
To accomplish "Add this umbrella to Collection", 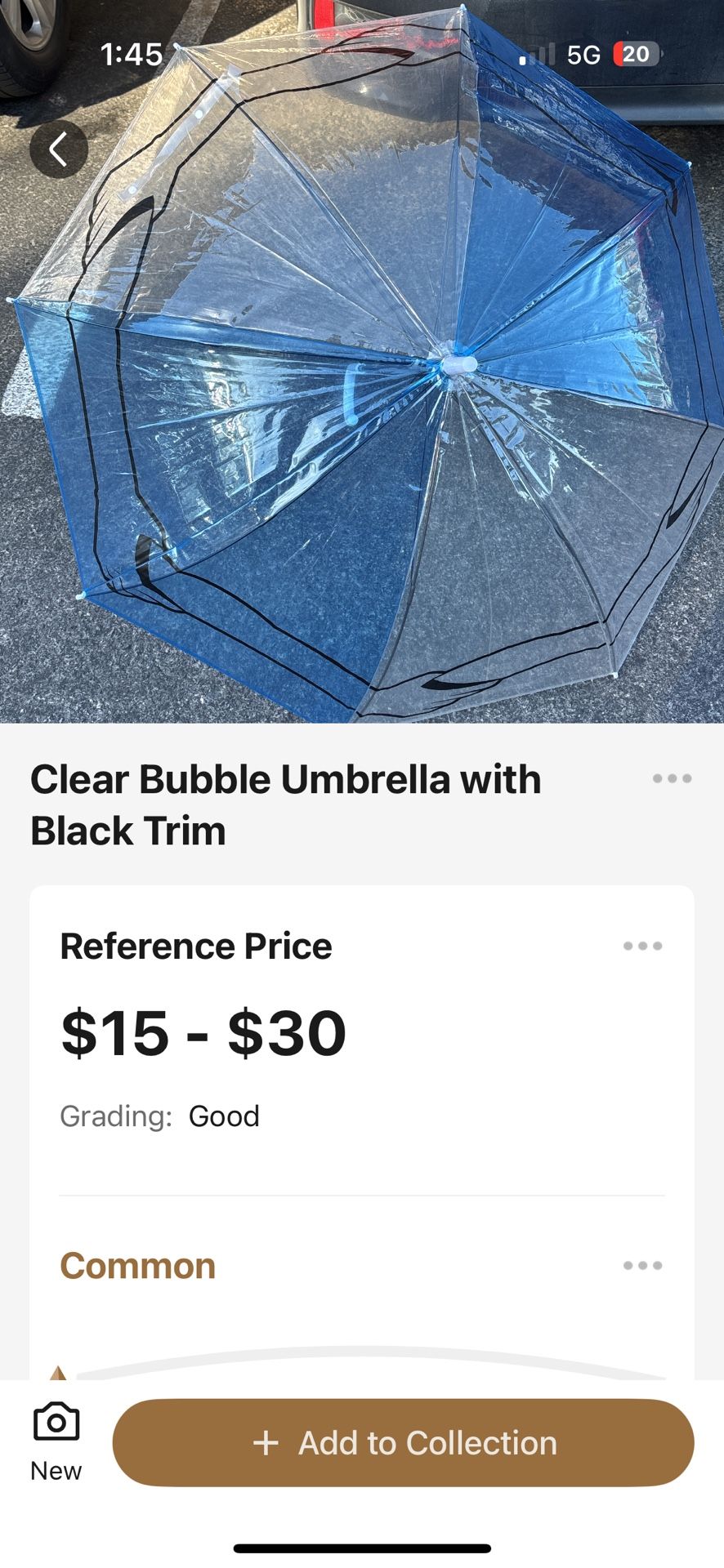I will [403, 1442].
